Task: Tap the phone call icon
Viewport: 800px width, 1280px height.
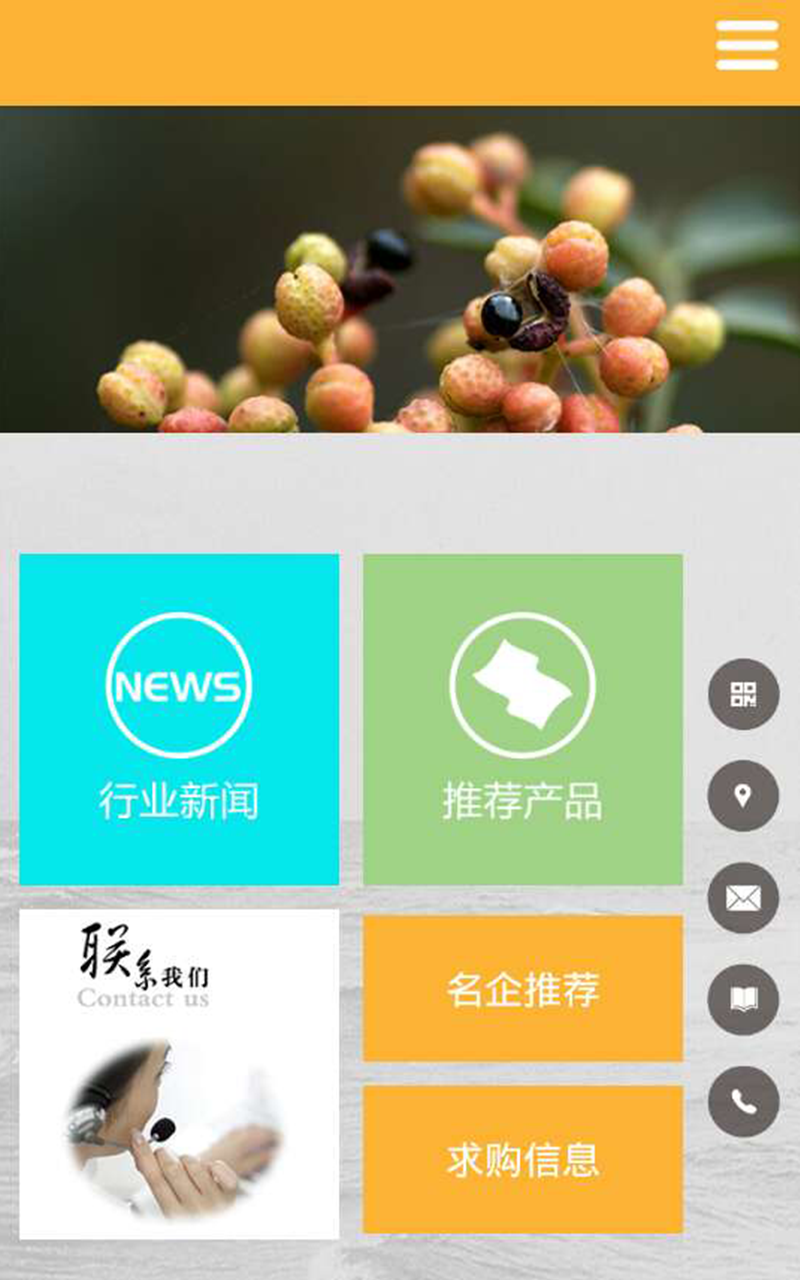Action: (x=743, y=1101)
